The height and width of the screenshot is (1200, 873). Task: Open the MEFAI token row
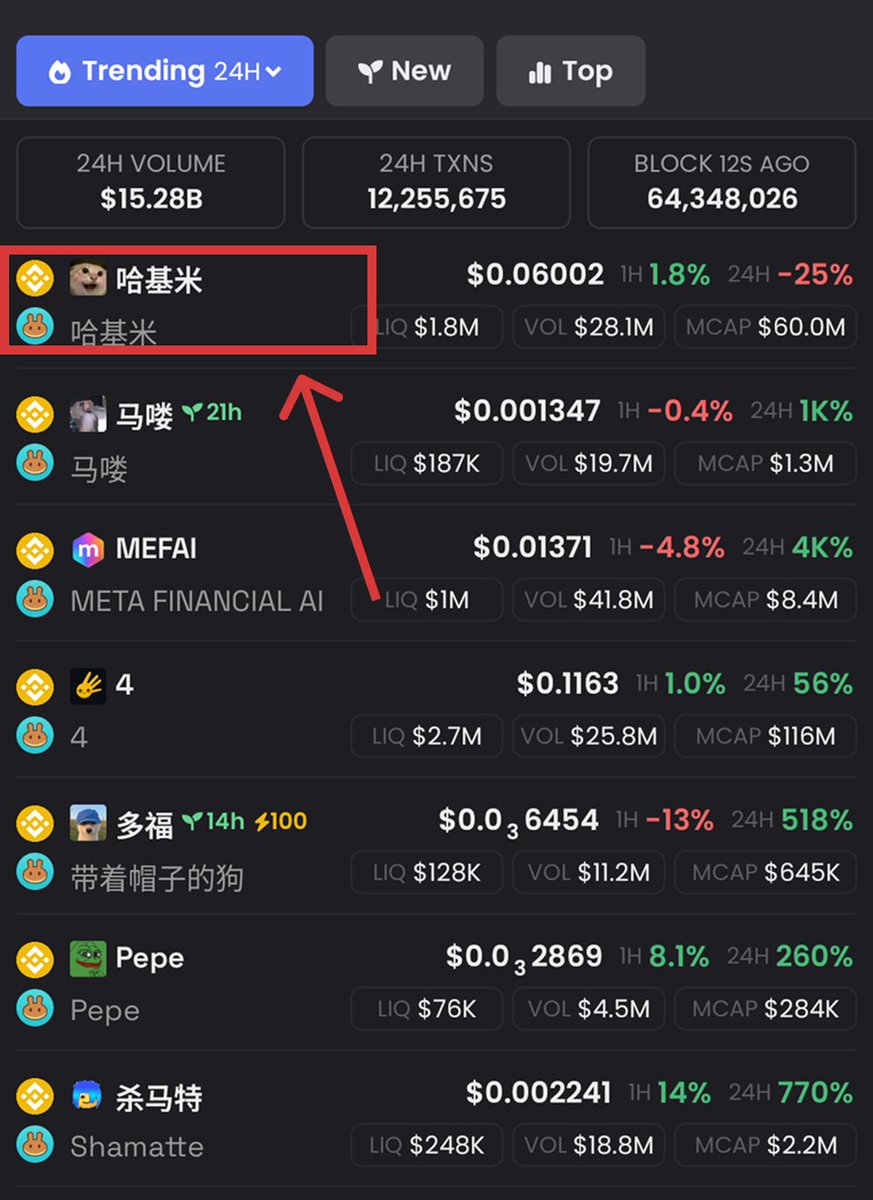[x=155, y=548]
